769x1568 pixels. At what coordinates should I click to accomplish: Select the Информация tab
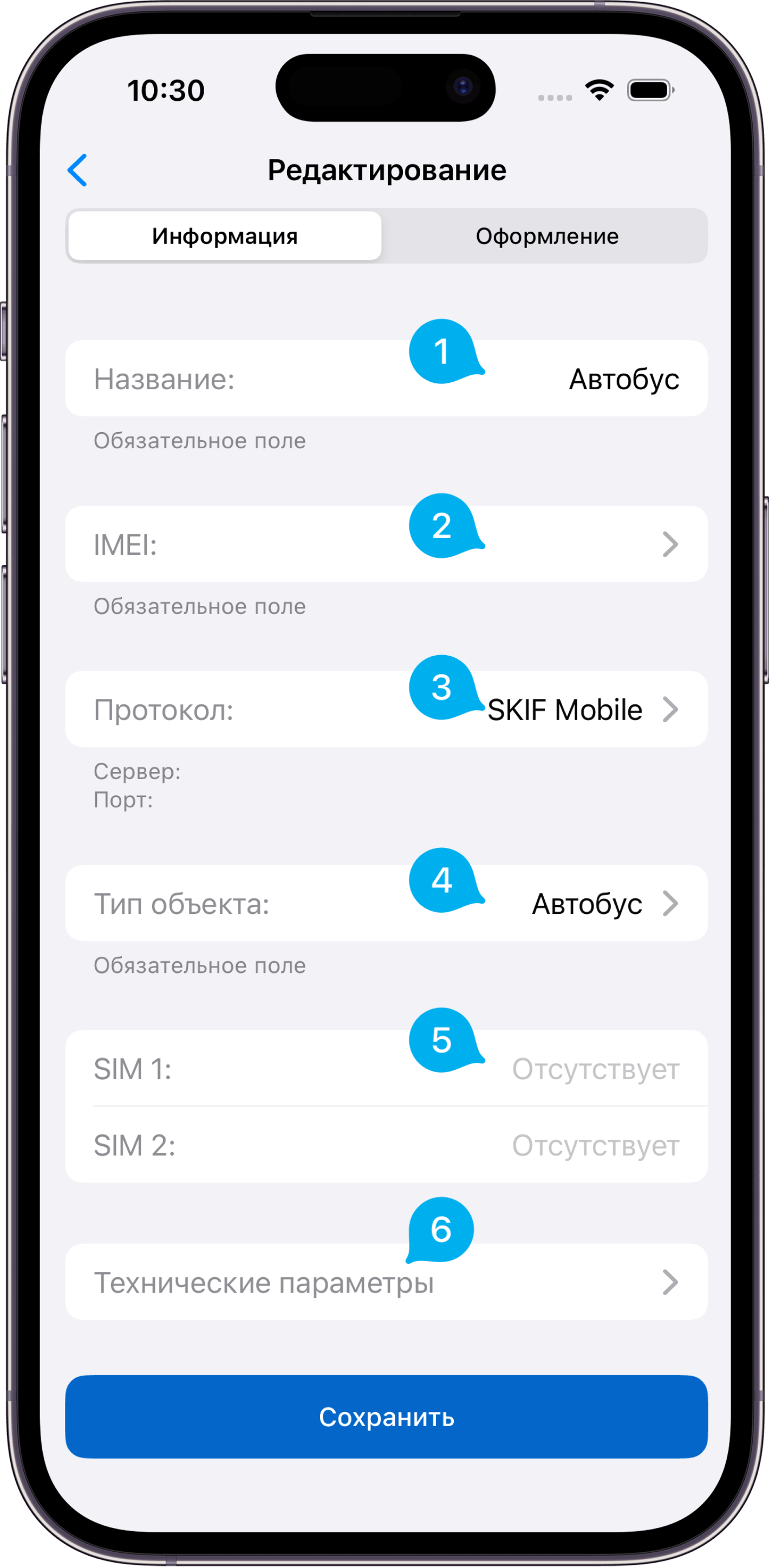(x=225, y=236)
